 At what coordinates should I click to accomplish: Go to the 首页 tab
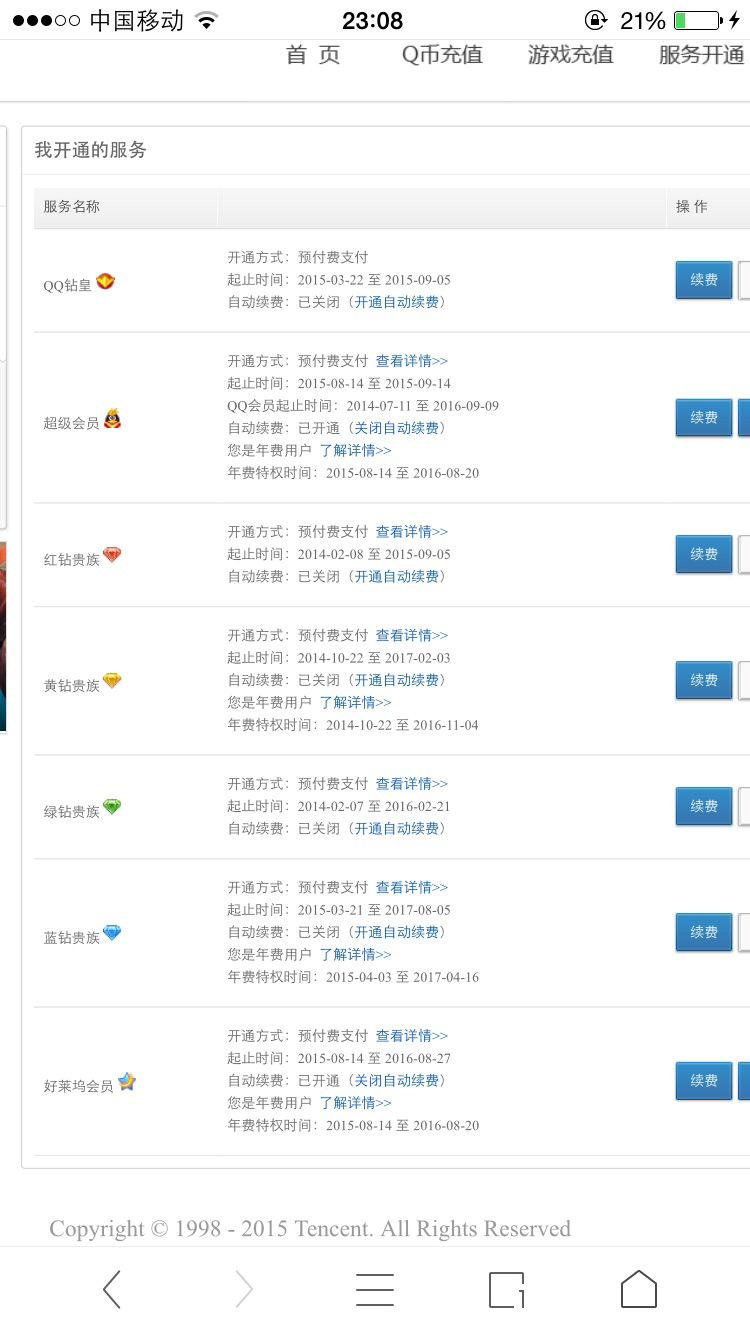click(x=313, y=55)
